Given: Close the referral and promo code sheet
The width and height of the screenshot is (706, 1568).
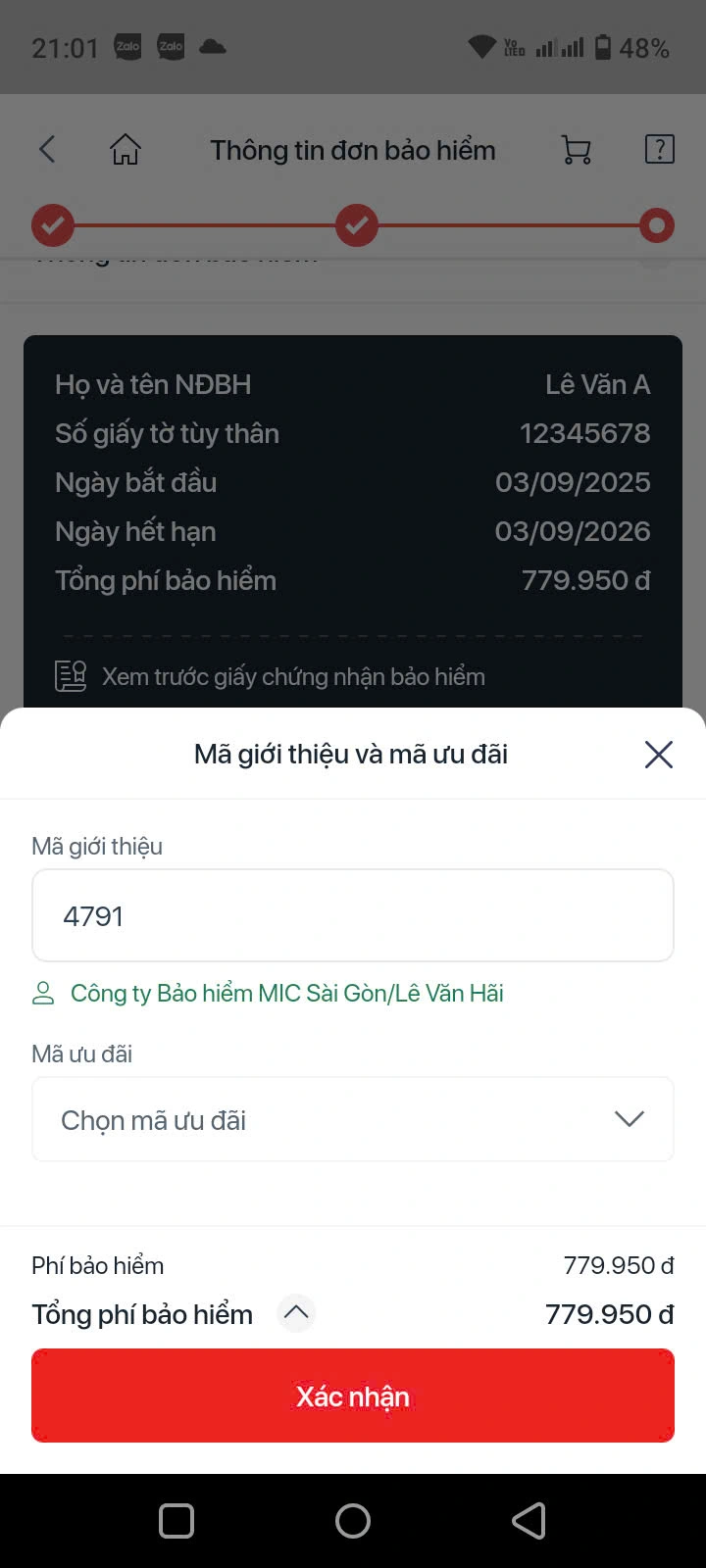Looking at the screenshot, I should coord(658,754).
